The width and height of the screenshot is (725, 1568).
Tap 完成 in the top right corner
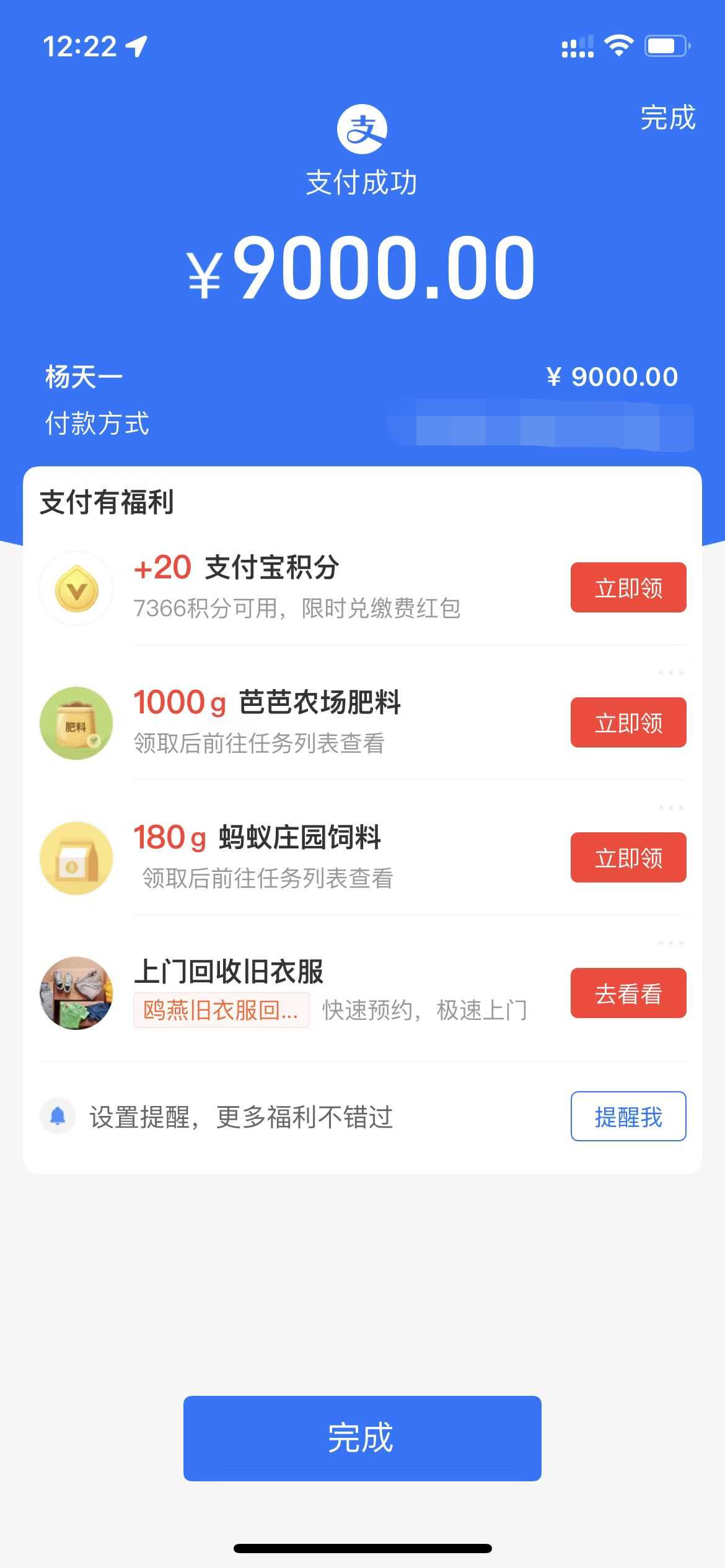(x=667, y=118)
